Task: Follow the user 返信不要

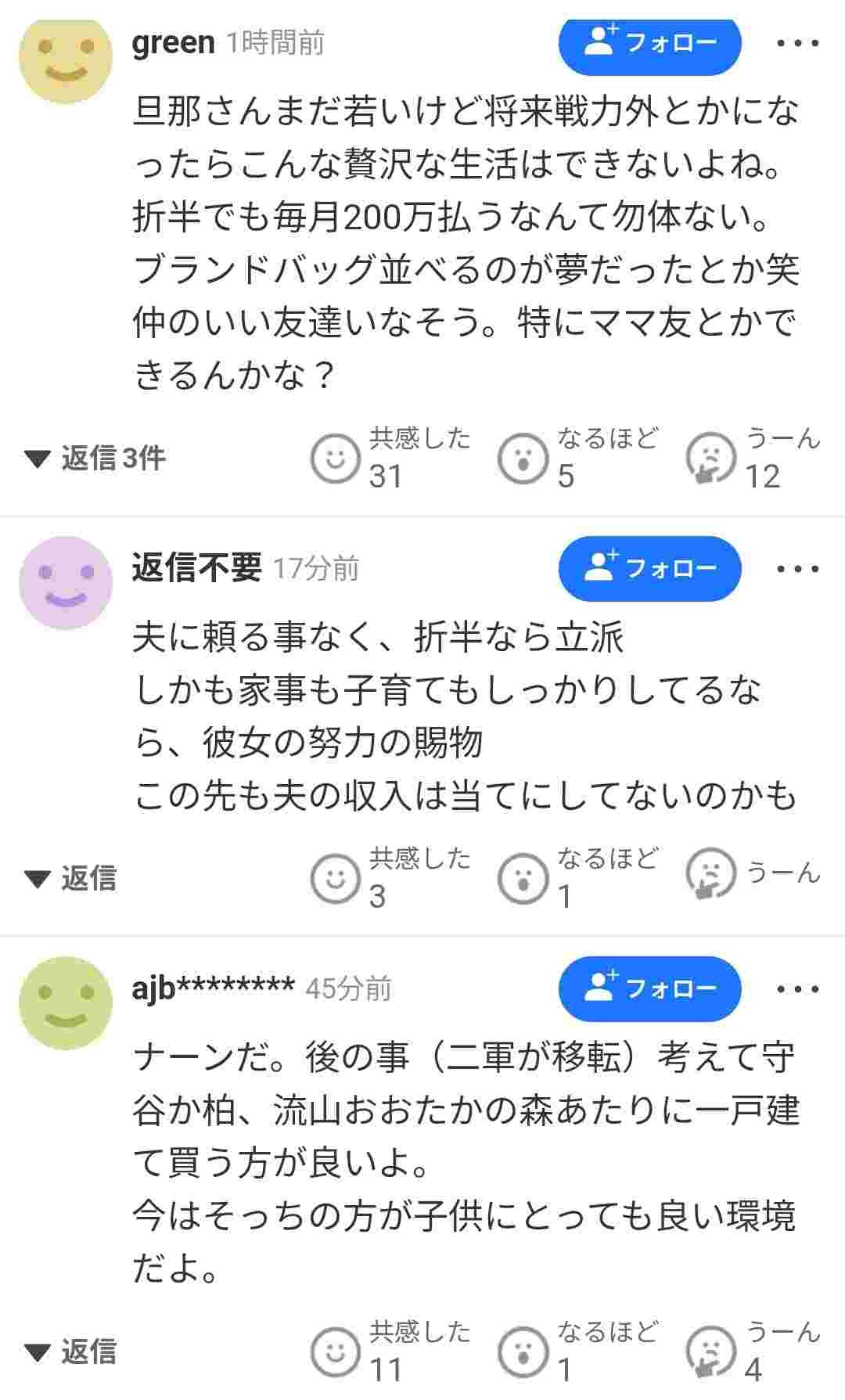Action: 649,568
